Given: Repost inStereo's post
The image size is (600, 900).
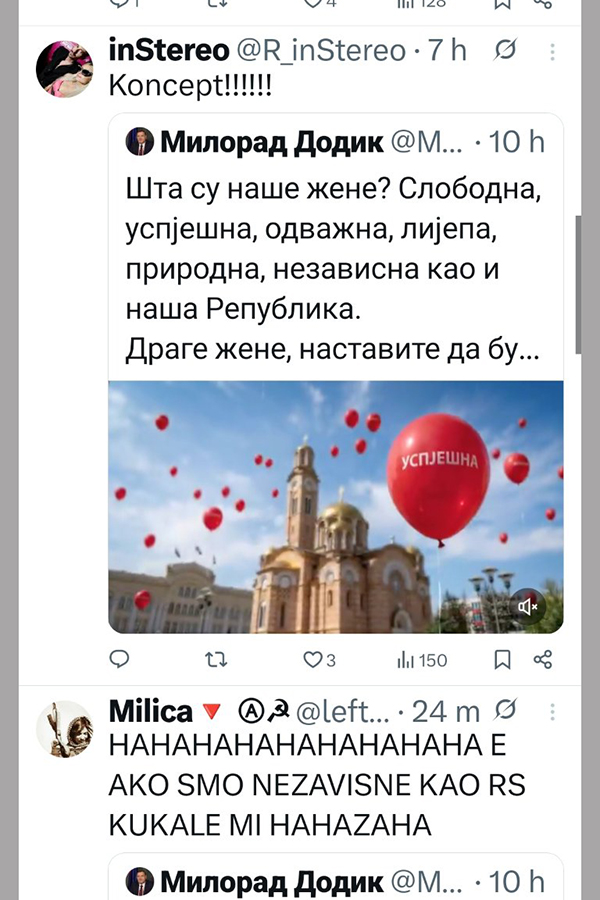Looking at the screenshot, I should 215,660.
